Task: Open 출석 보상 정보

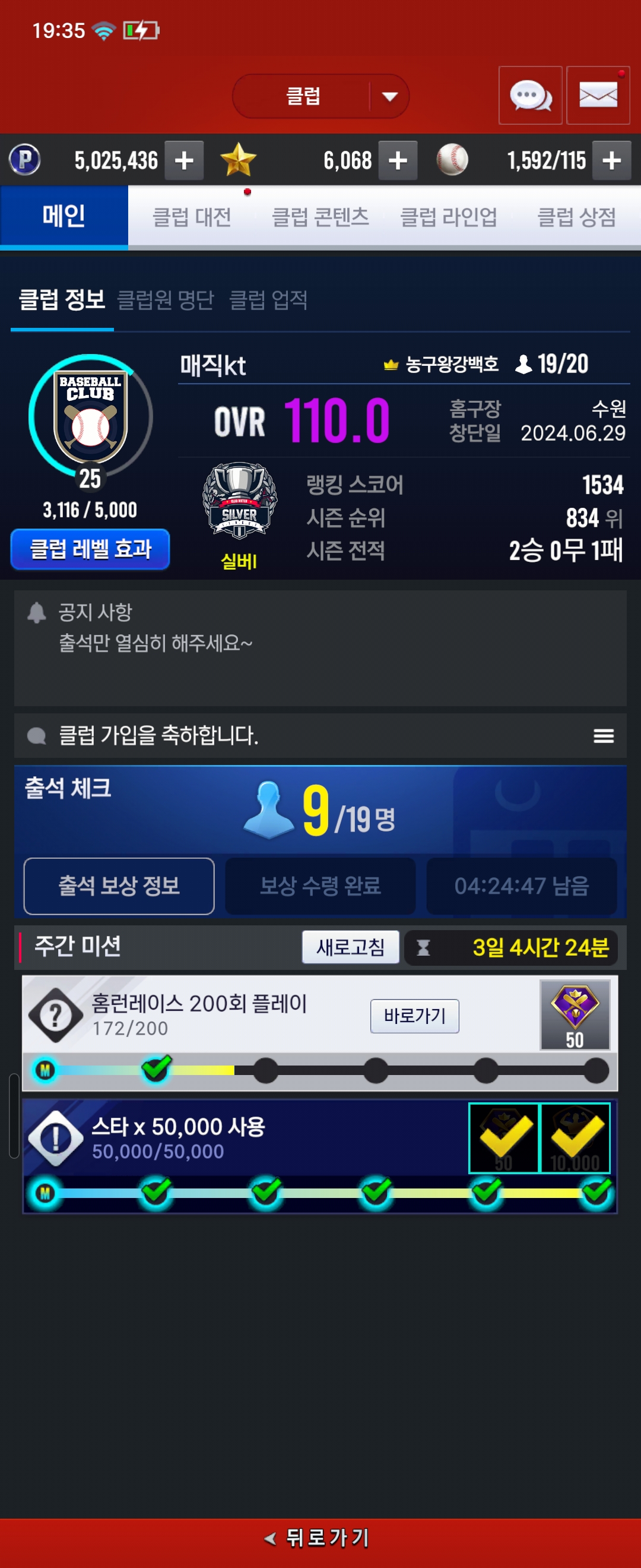Action: point(119,886)
